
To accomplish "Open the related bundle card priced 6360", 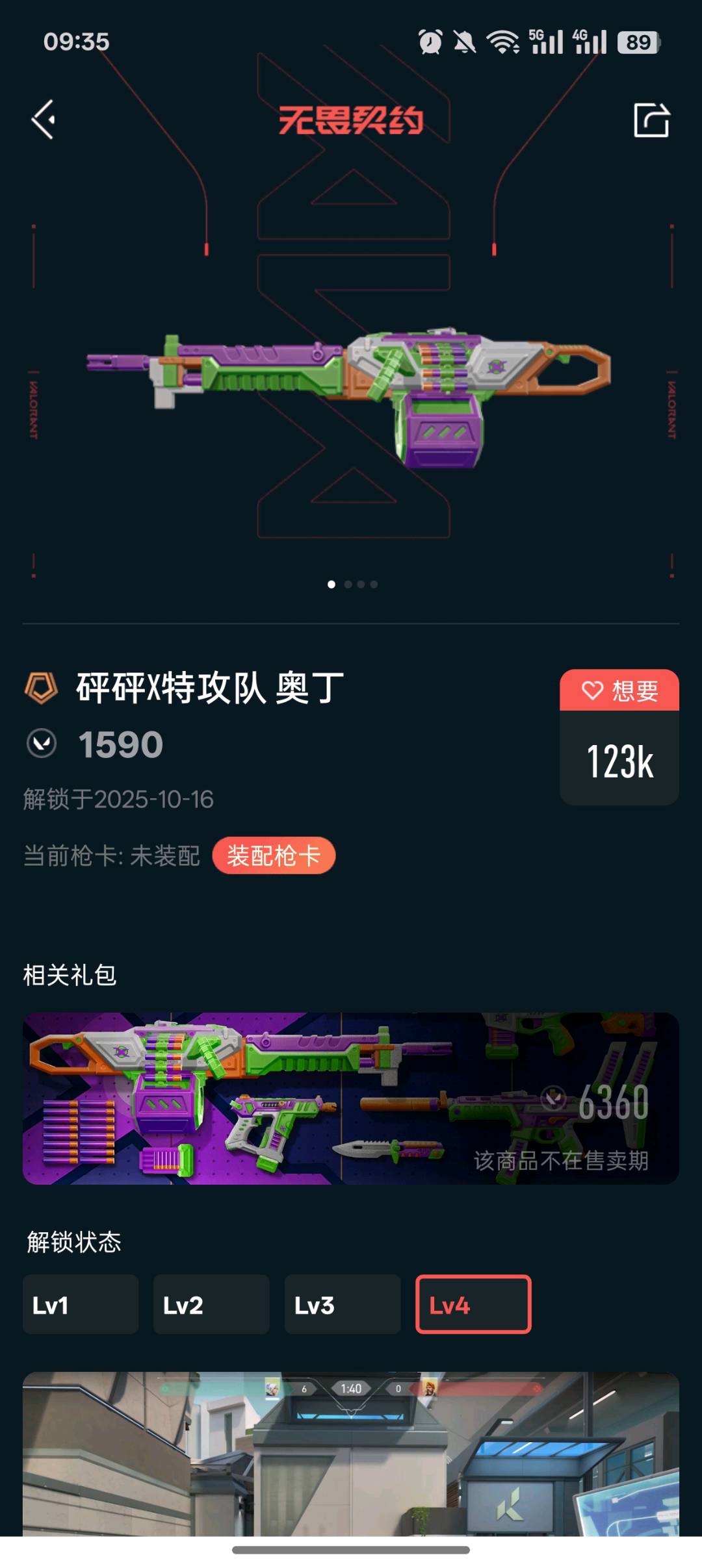I will point(351,1098).
